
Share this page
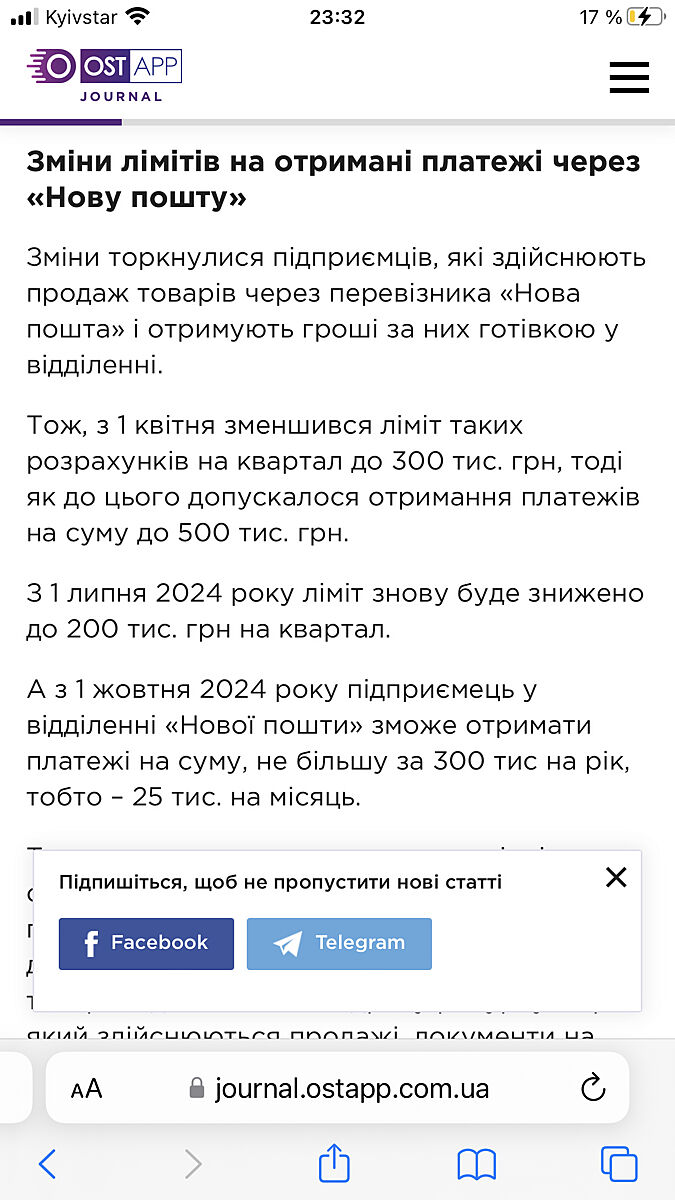click(x=334, y=1164)
